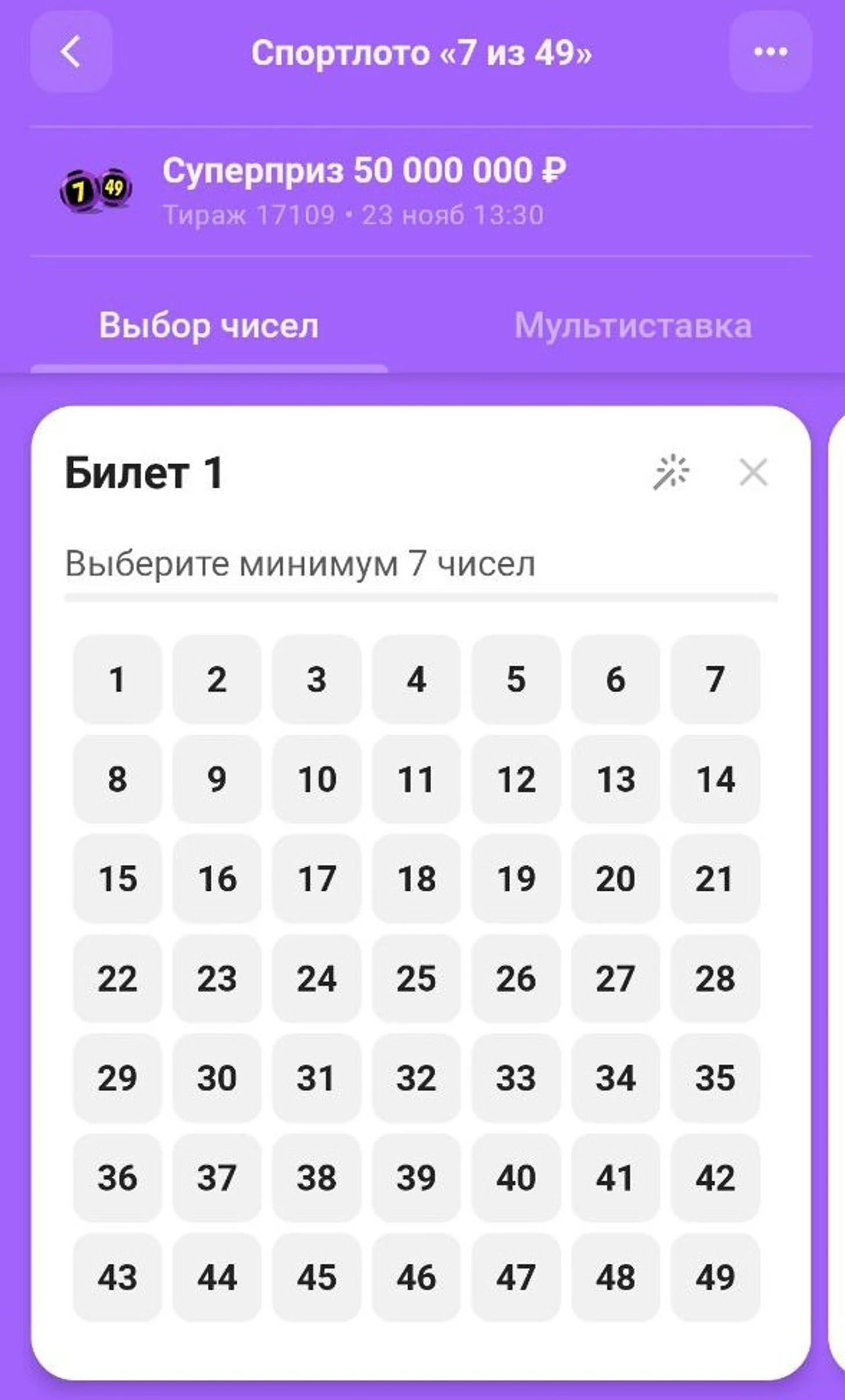The image size is (845, 1400).
Task: Switch to the Мультиставка tab
Action: [633, 326]
